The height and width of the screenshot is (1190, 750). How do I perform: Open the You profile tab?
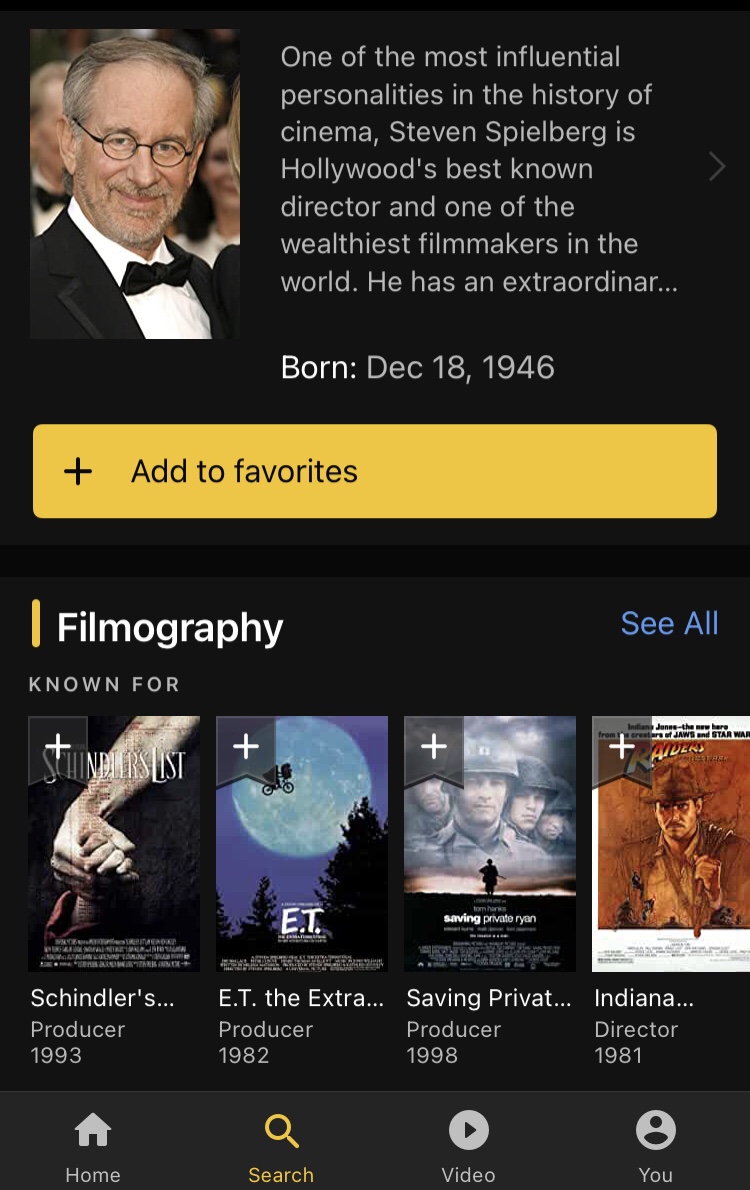pos(656,1146)
